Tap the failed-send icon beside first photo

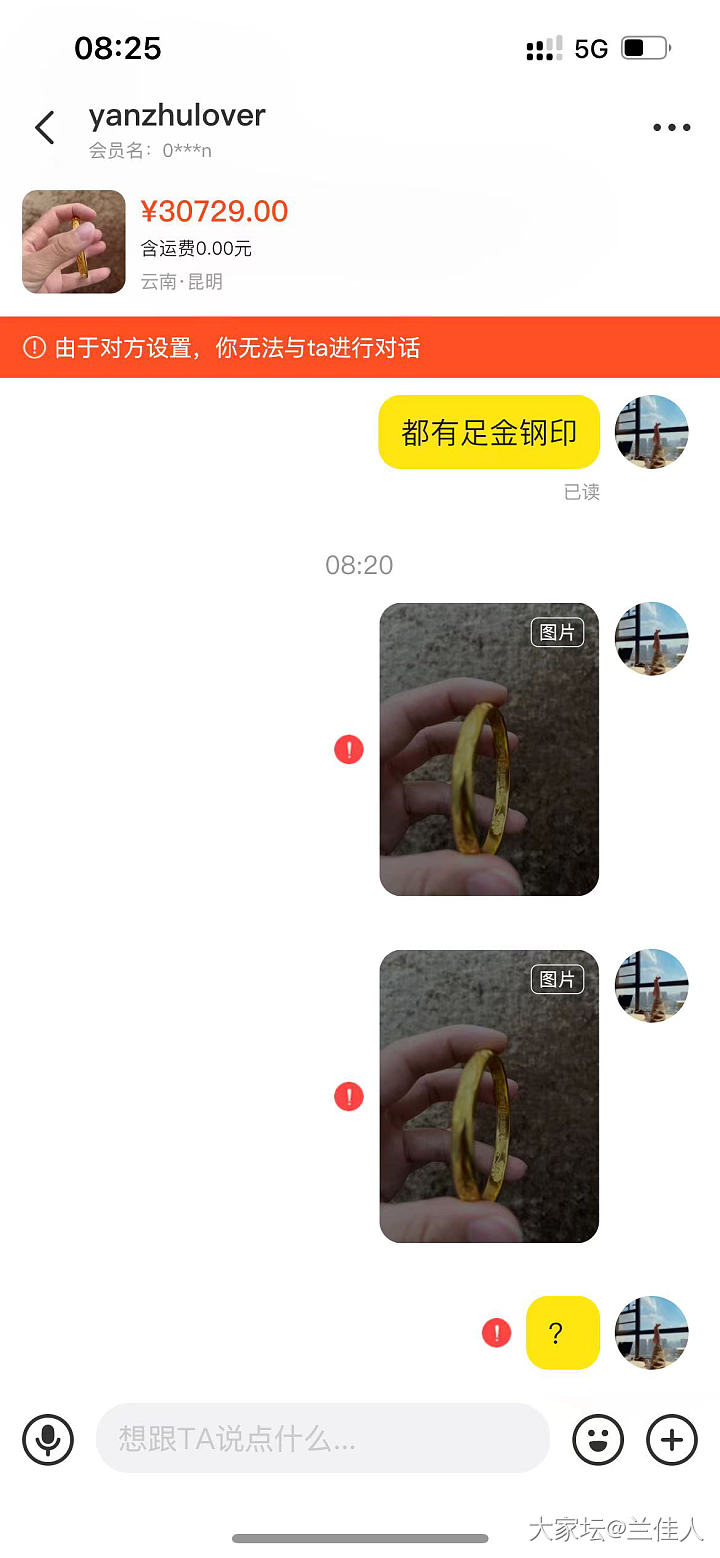point(349,749)
